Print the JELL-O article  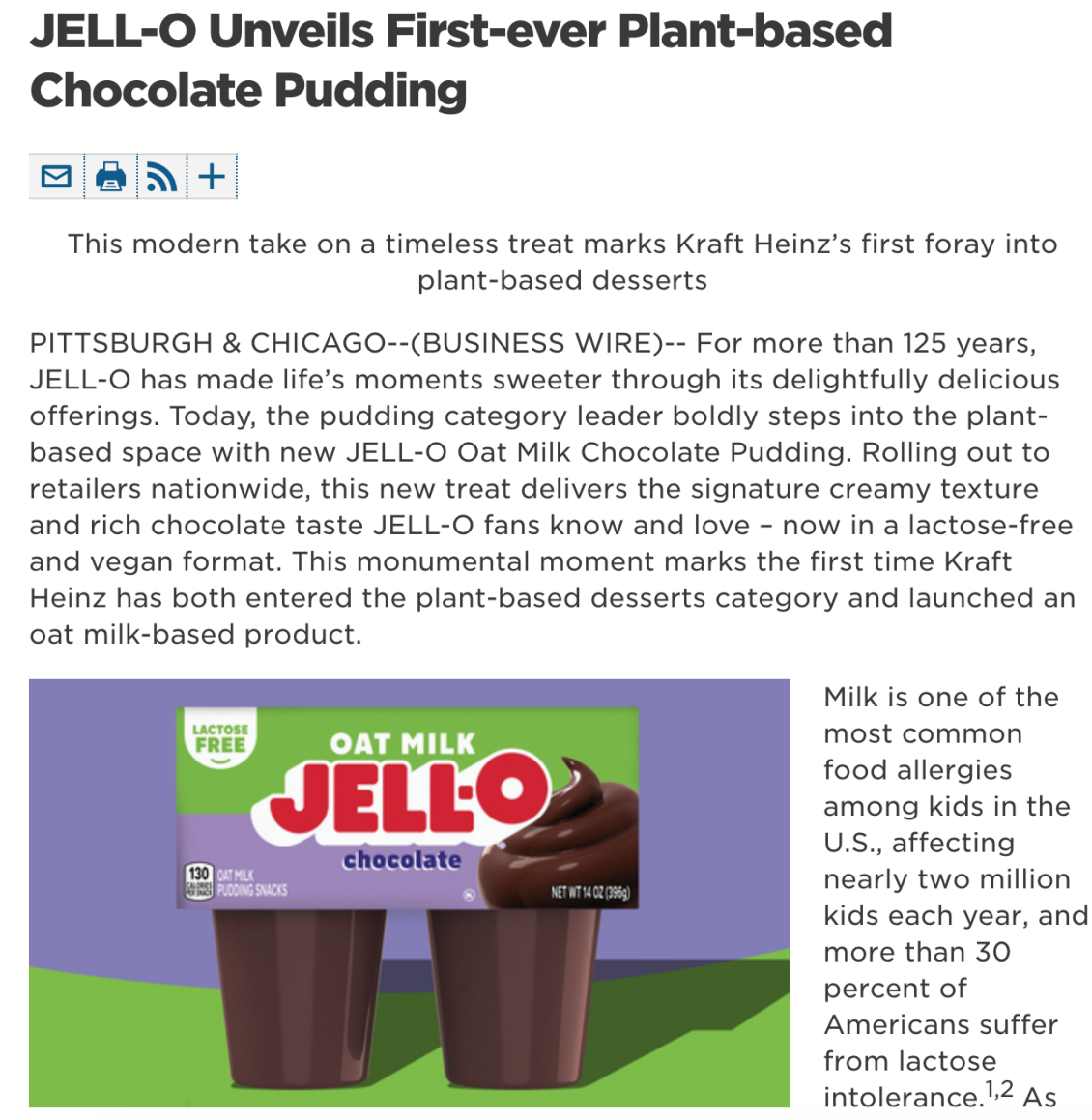(110, 177)
